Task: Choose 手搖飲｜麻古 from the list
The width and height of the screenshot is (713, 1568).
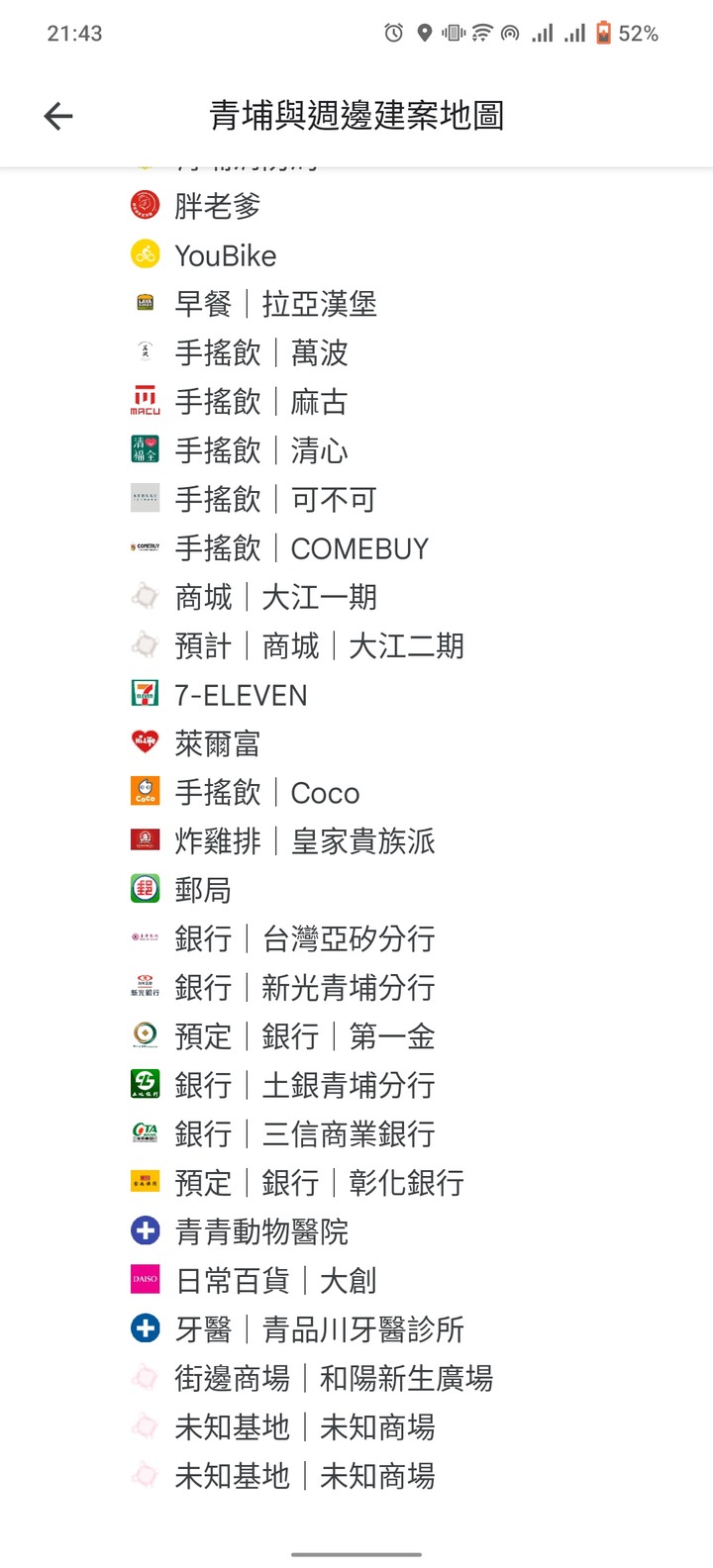Action: [x=261, y=402]
